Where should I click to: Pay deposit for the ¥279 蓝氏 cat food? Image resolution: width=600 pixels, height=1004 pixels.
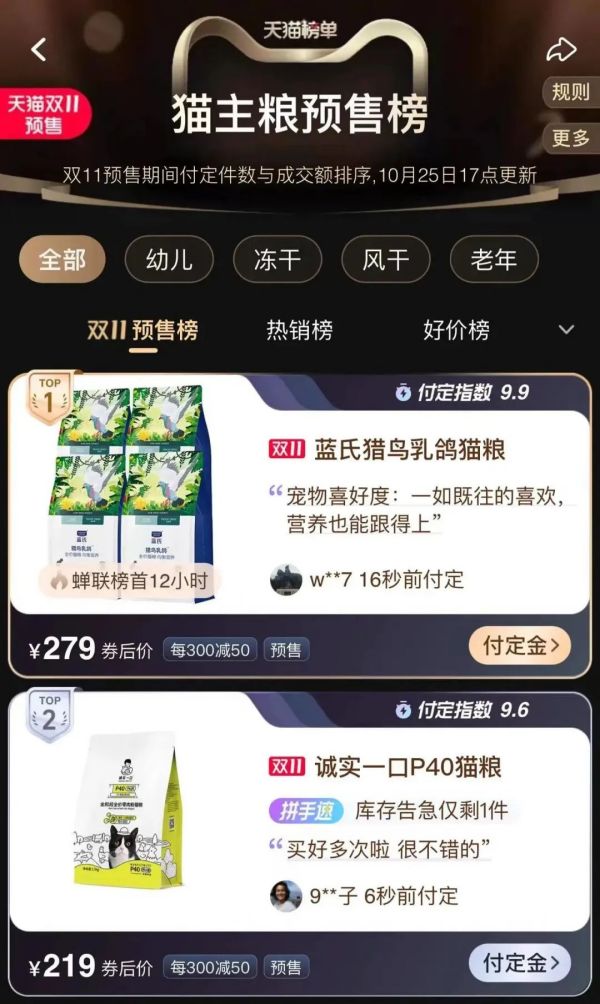[520, 646]
